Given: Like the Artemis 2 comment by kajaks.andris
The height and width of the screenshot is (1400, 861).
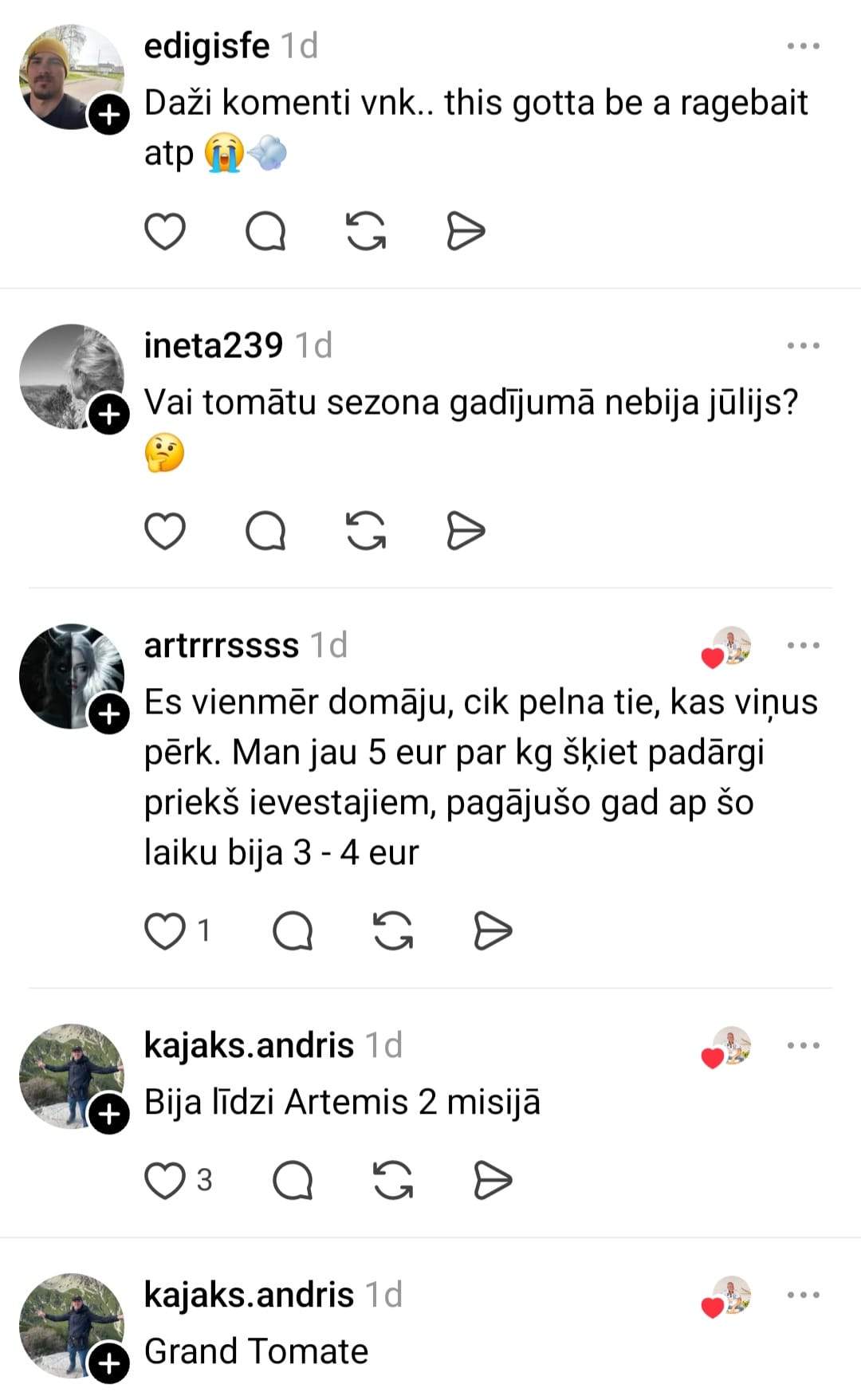Looking at the screenshot, I should (x=165, y=1181).
